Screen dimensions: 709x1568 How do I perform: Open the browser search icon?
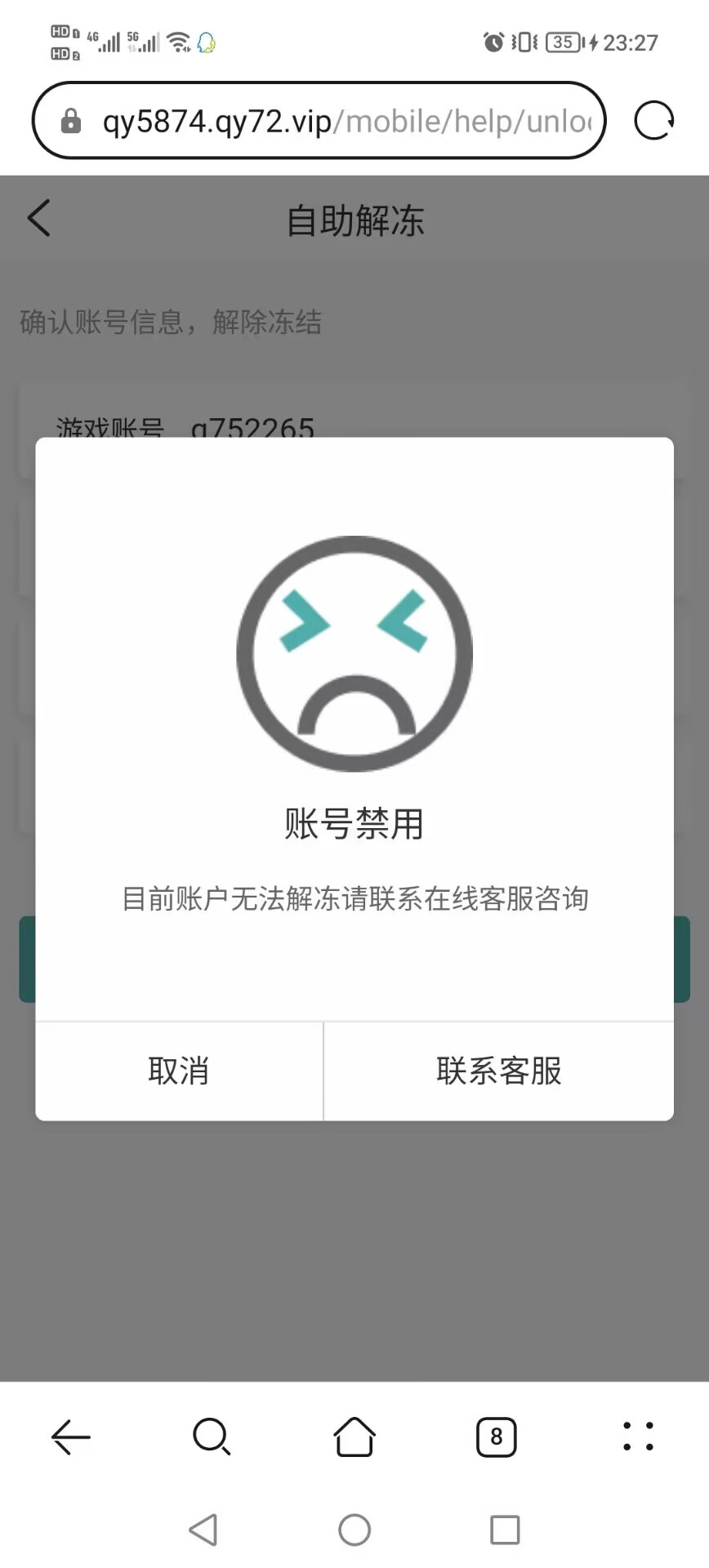(212, 1437)
